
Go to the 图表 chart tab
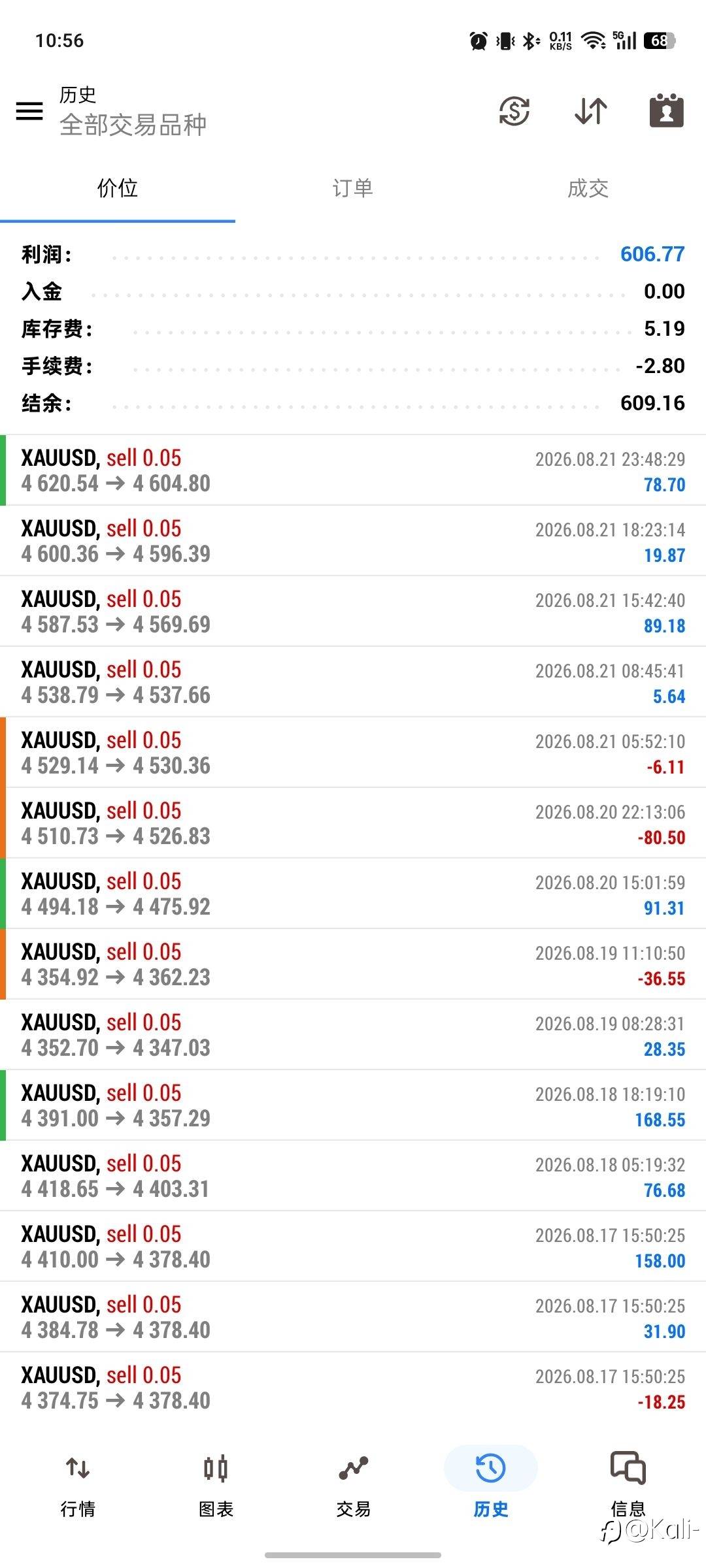(x=216, y=1486)
